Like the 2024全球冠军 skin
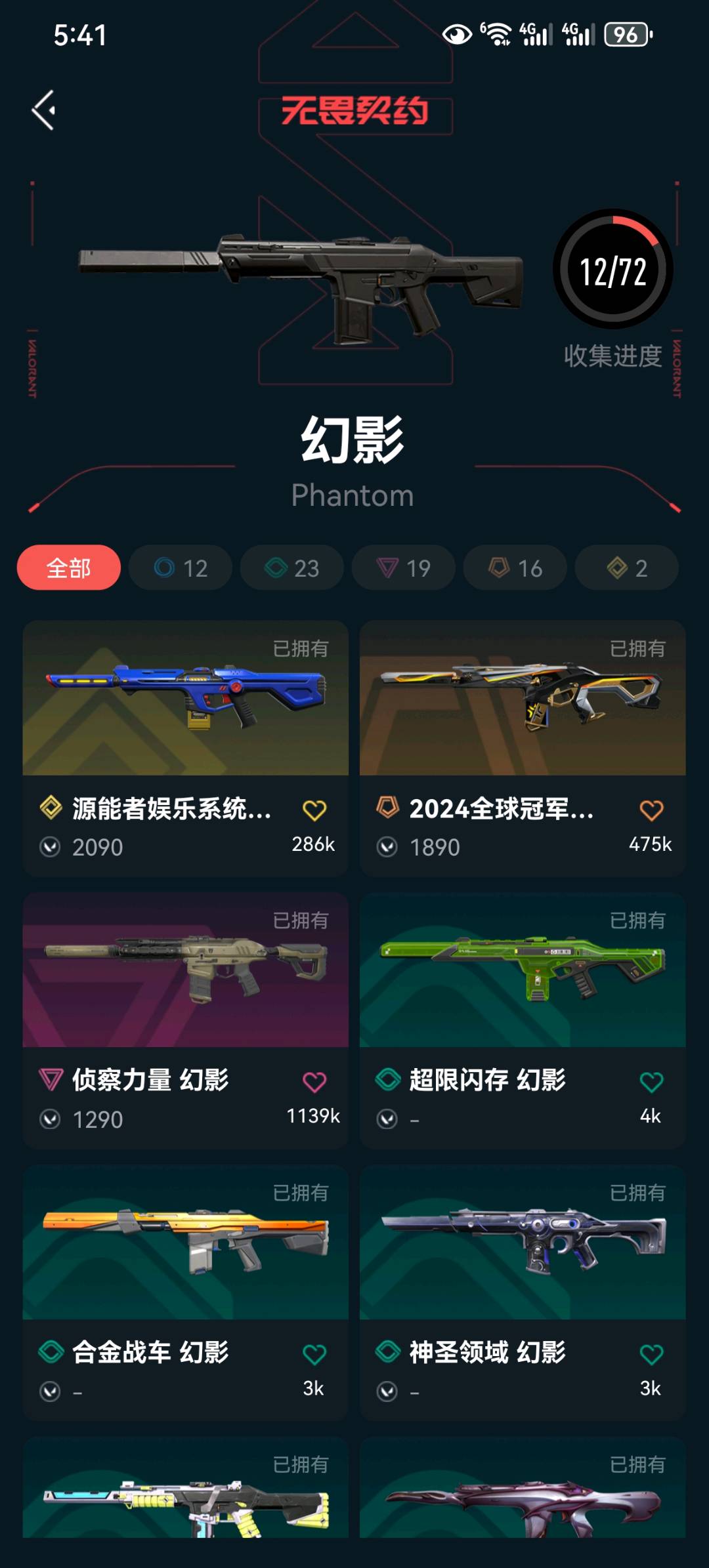The height and width of the screenshot is (1568, 709). [651, 811]
